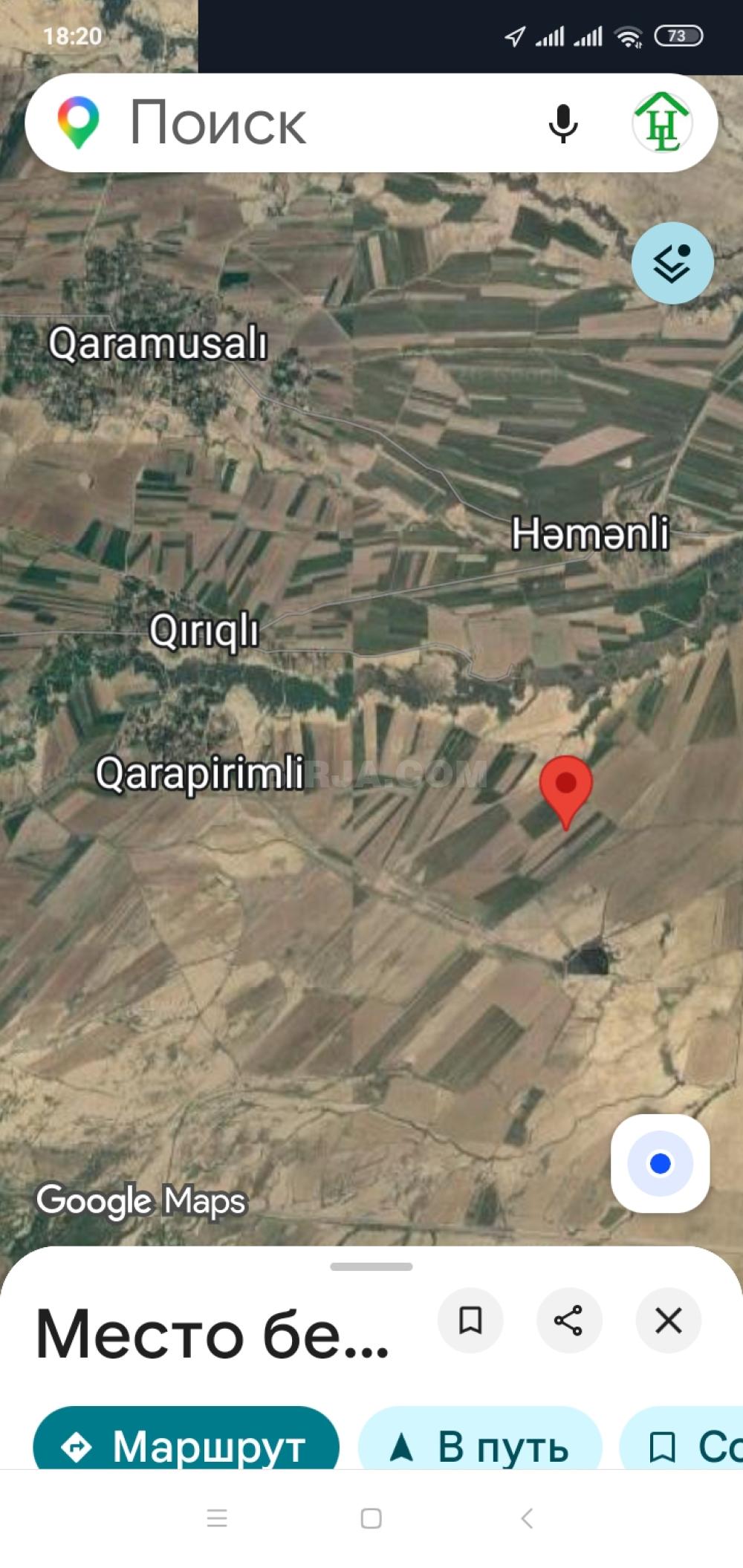The width and height of the screenshot is (743, 1568).
Task: Center map on my current location
Action: tap(660, 1163)
